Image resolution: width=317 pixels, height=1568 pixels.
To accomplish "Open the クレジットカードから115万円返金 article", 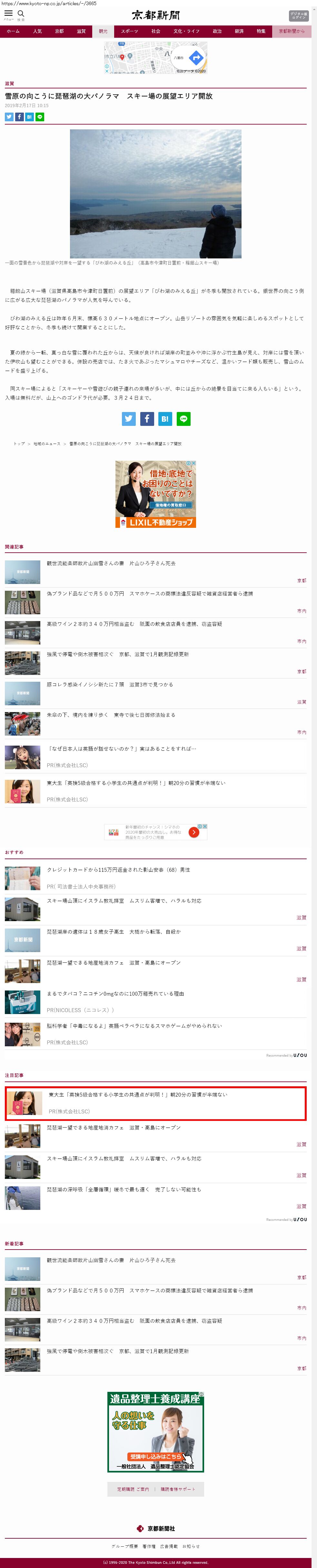I will point(118,870).
